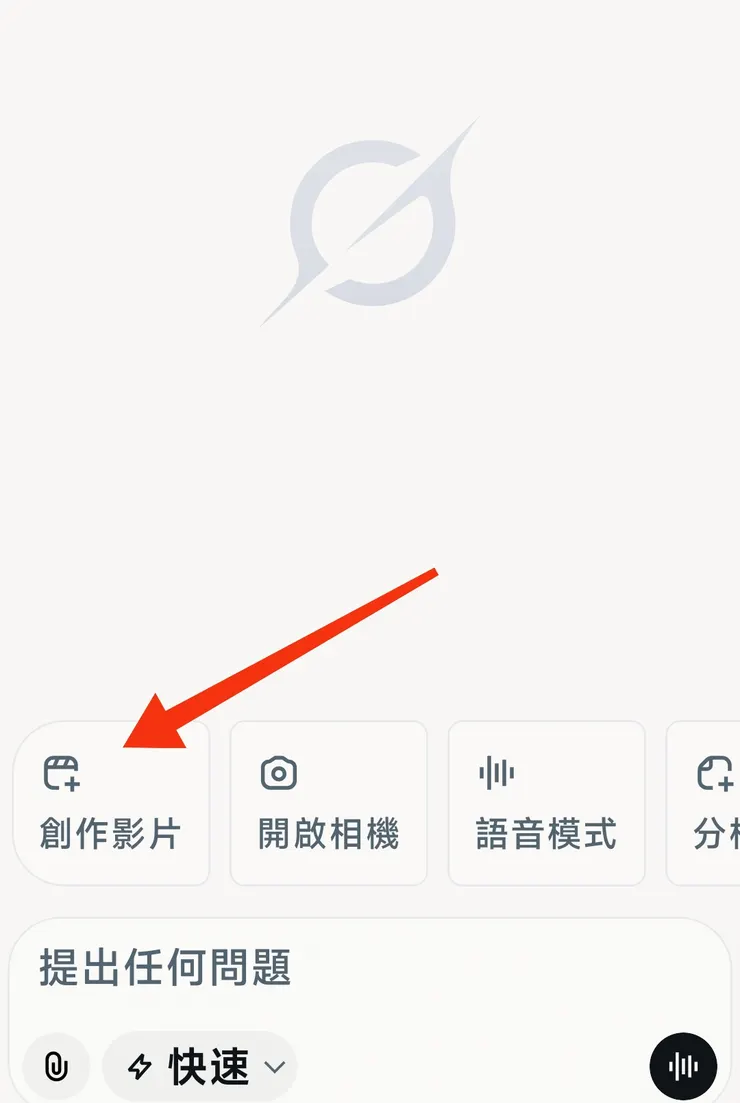
Task: Click the waveform icon on 語音模式 card
Action: point(497,771)
